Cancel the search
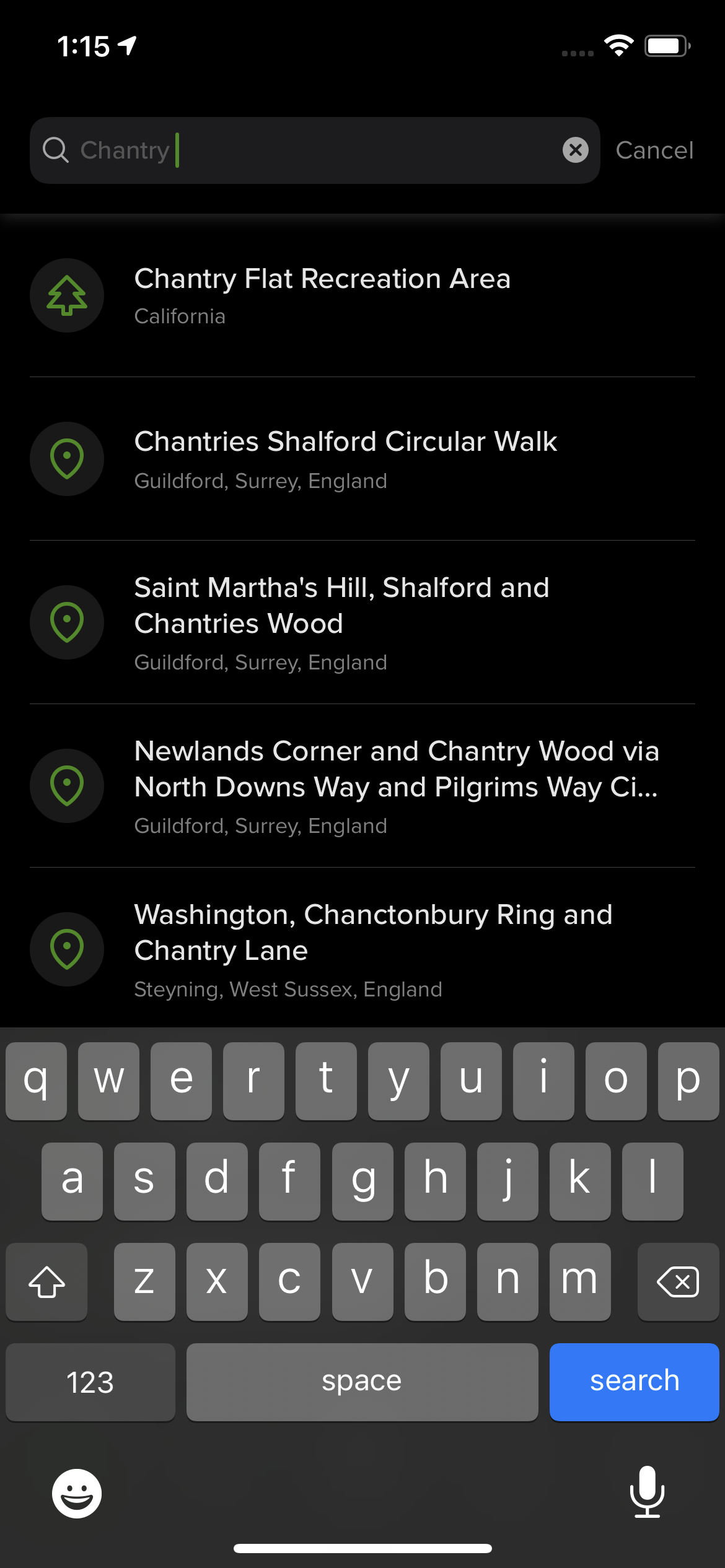 pyautogui.click(x=654, y=150)
